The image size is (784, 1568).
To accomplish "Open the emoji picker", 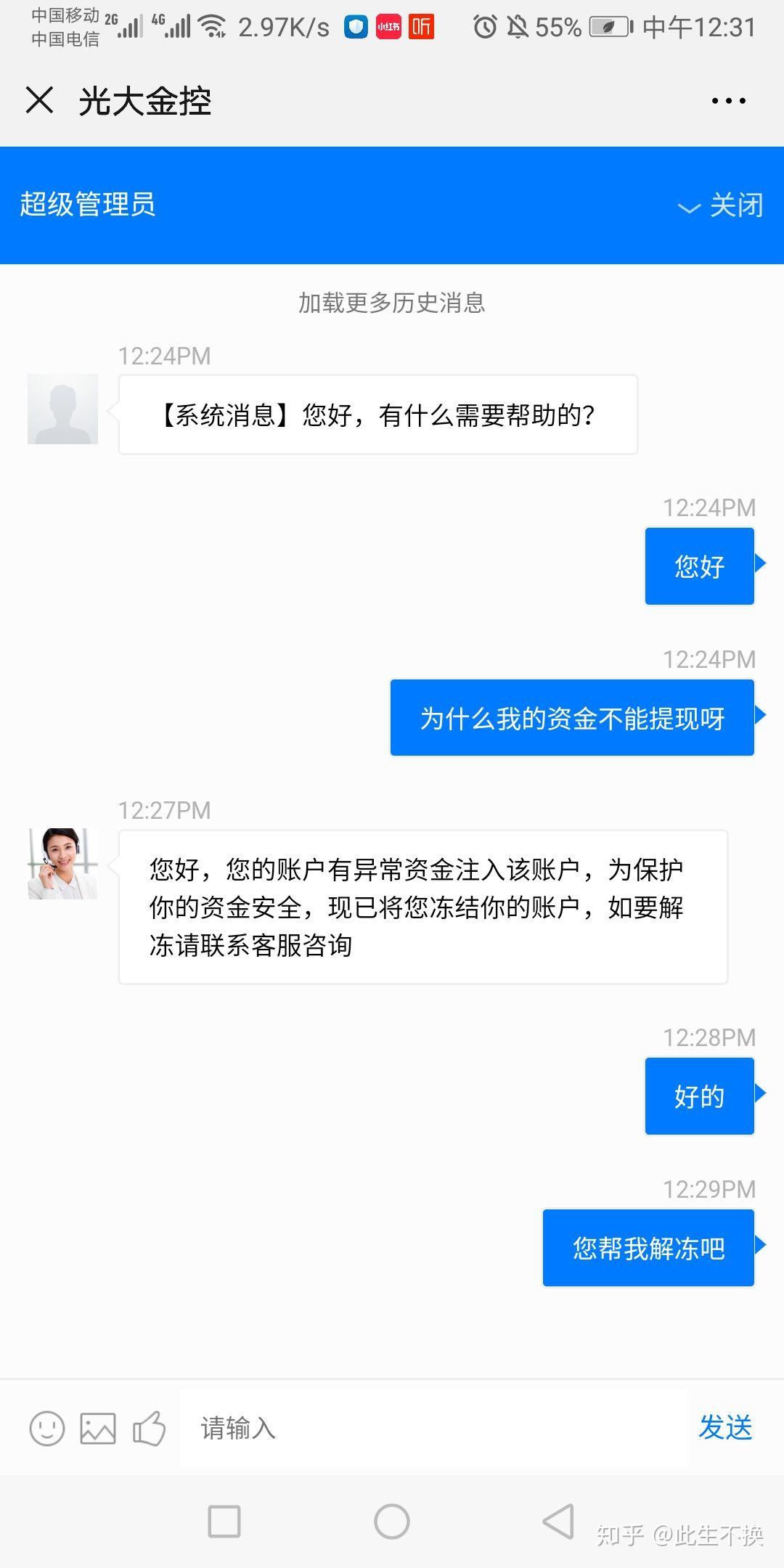I will 47,1429.
